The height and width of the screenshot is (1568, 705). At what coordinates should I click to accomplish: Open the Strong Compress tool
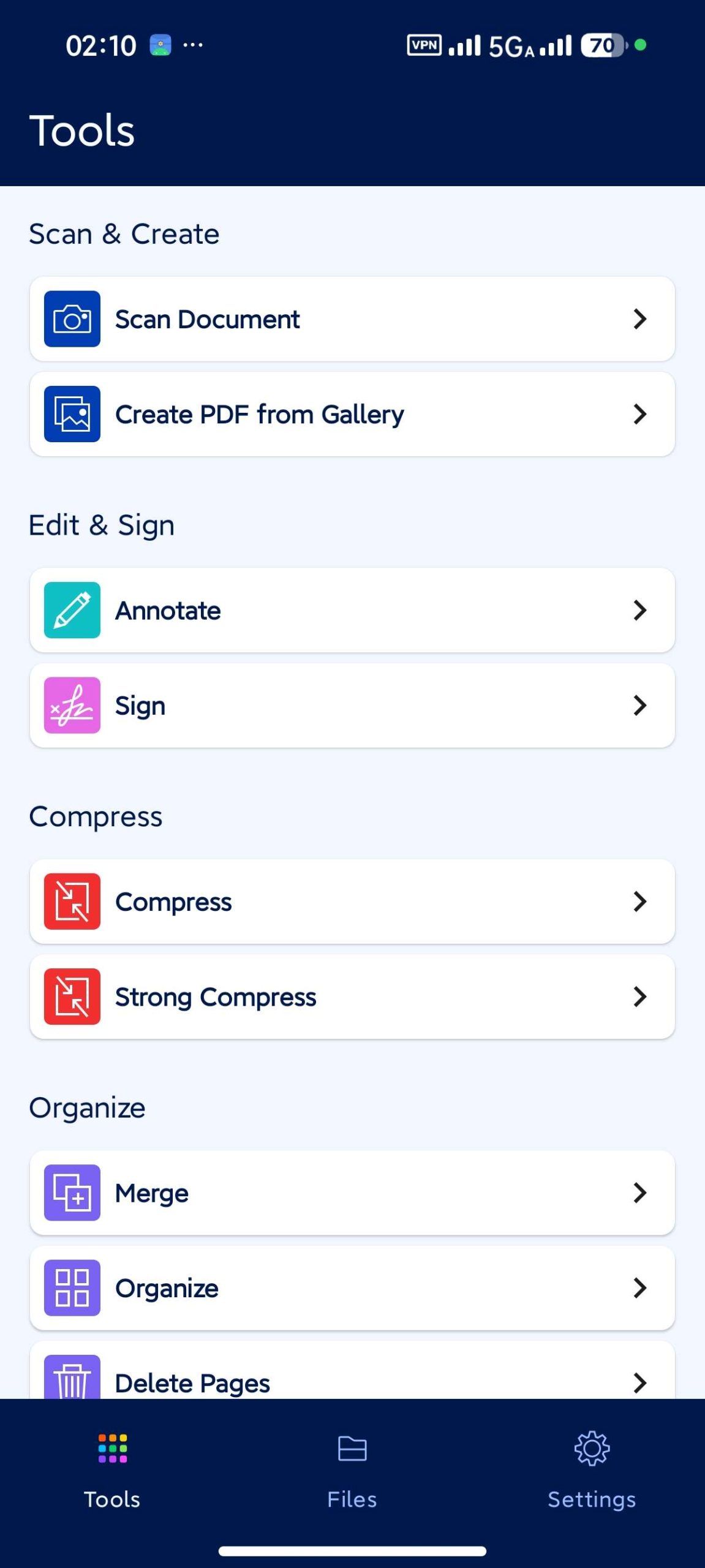[x=352, y=997]
